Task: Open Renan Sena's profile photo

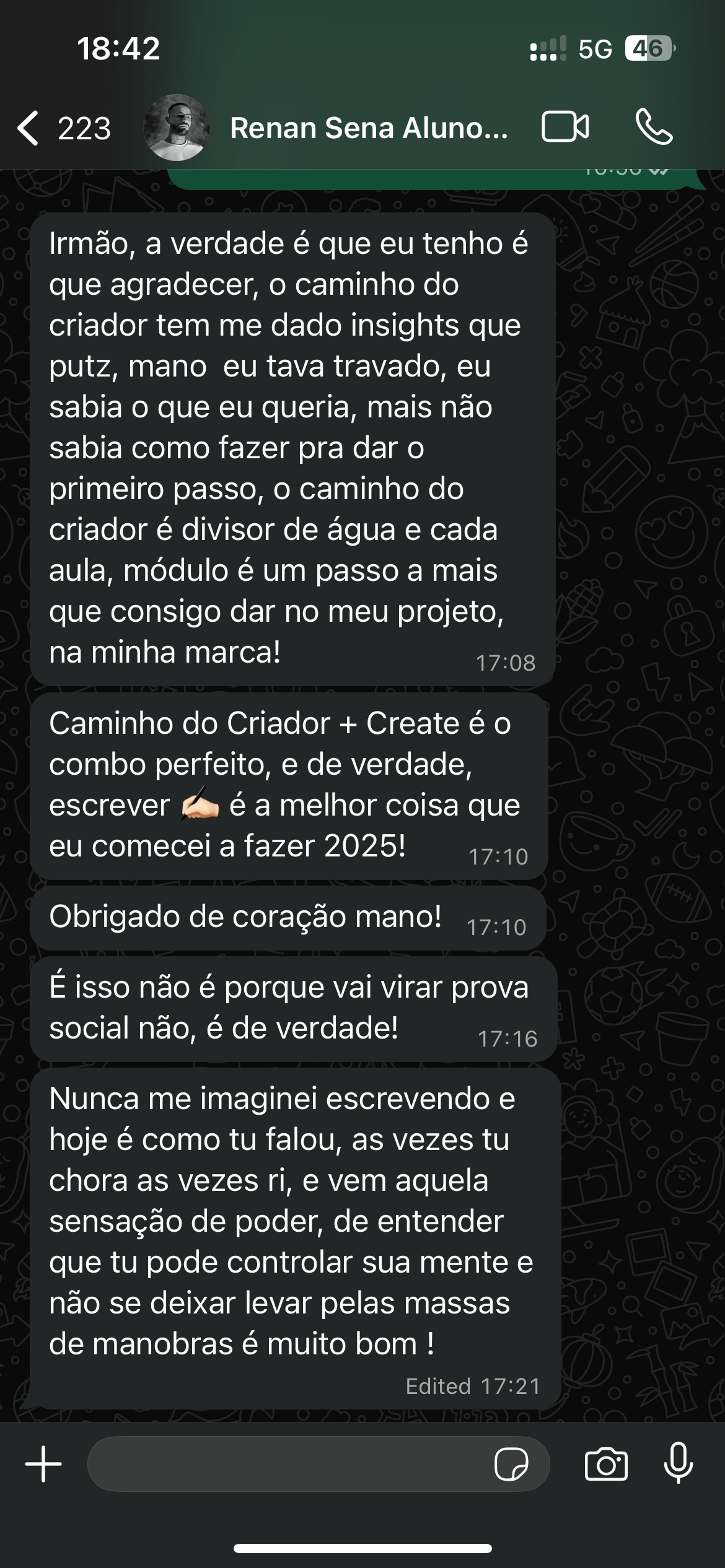Action: pos(177,128)
